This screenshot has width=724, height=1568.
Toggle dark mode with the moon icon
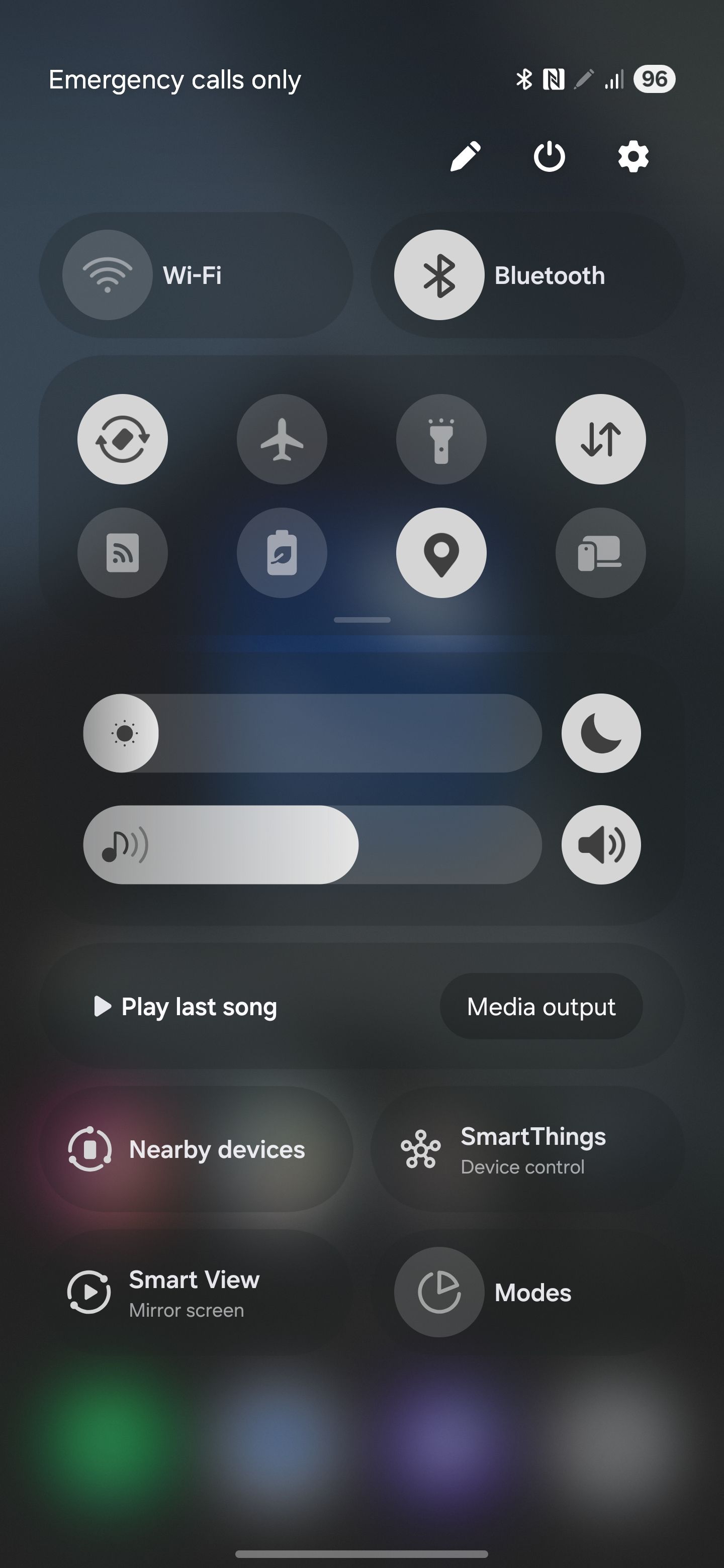pyautogui.click(x=600, y=733)
